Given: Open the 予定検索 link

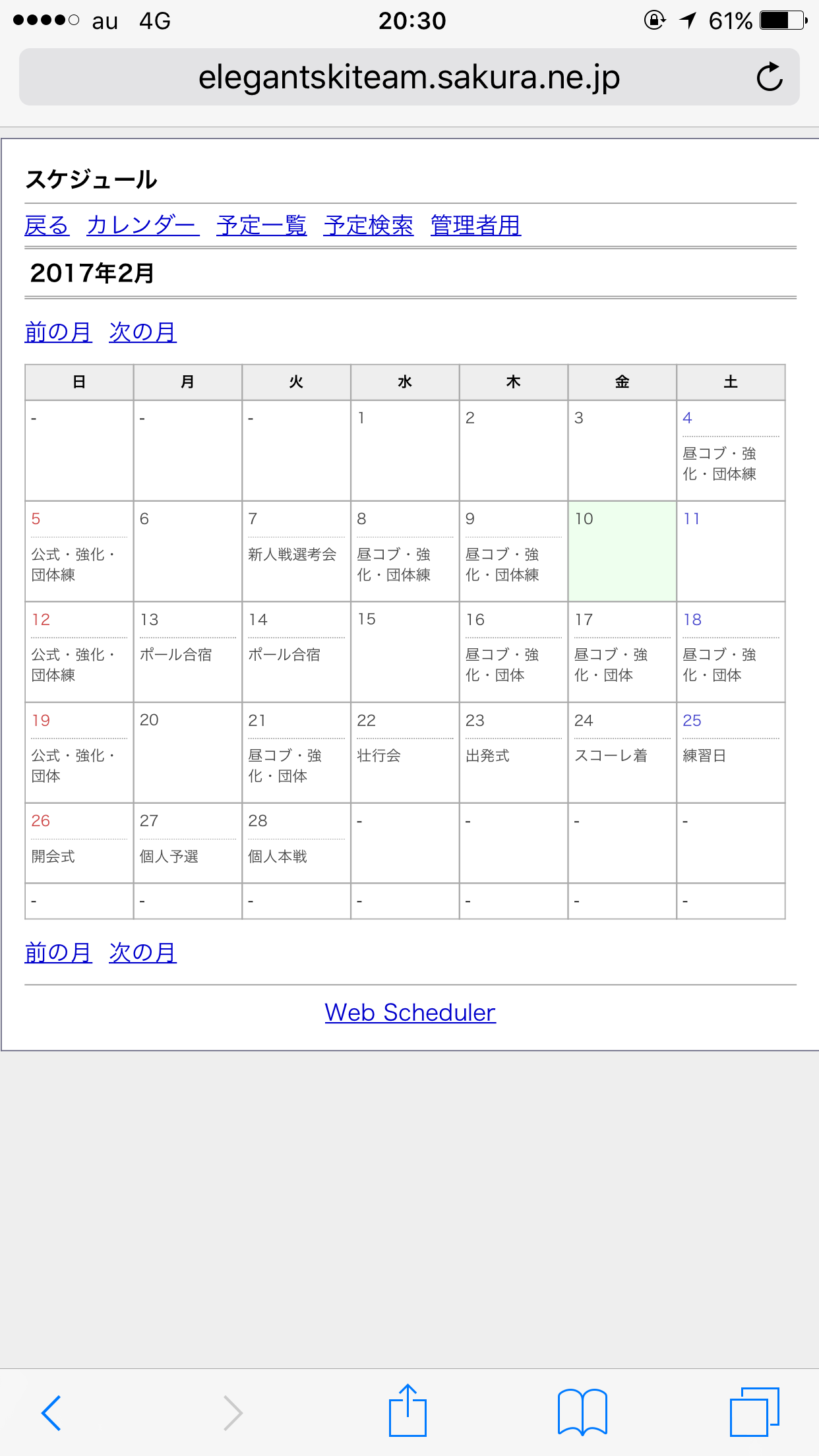Looking at the screenshot, I should point(369,226).
